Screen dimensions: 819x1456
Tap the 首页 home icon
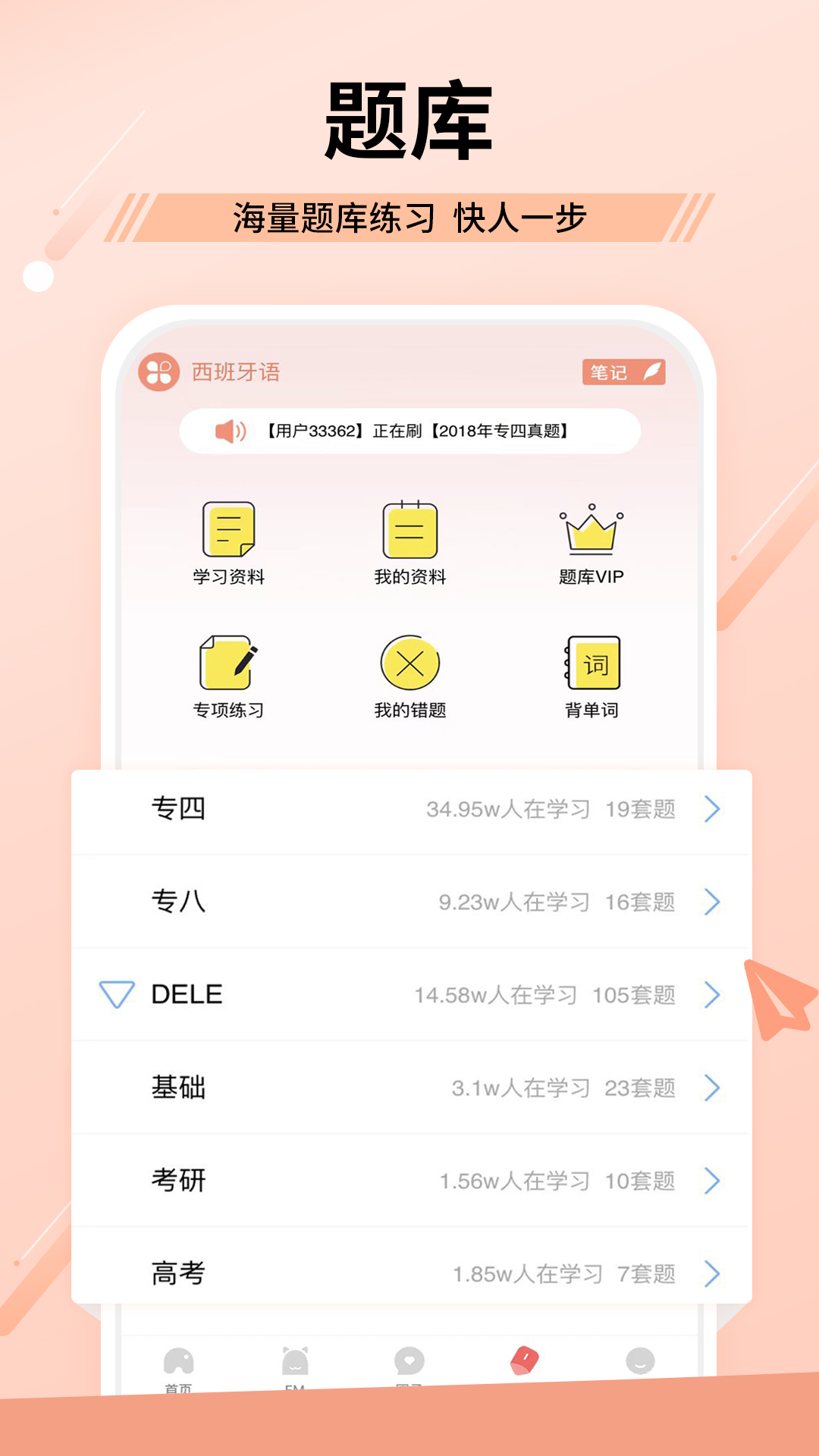click(x=179, y=1360)
